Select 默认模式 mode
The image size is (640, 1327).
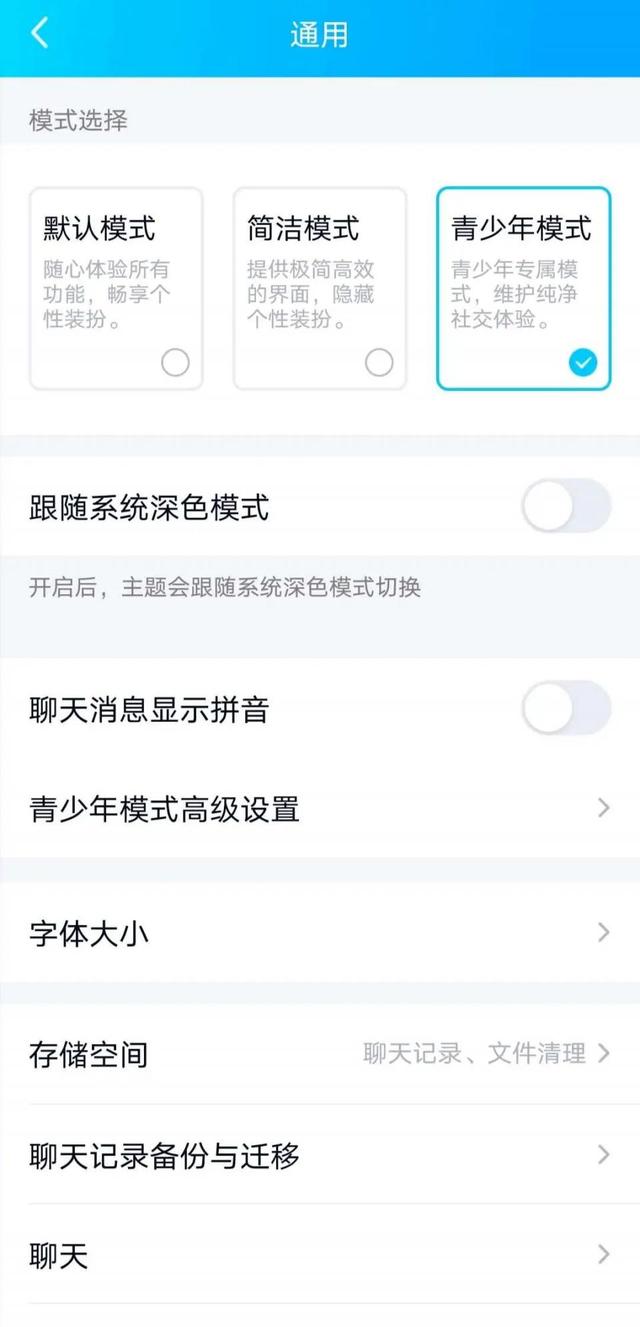coord(116,288)
